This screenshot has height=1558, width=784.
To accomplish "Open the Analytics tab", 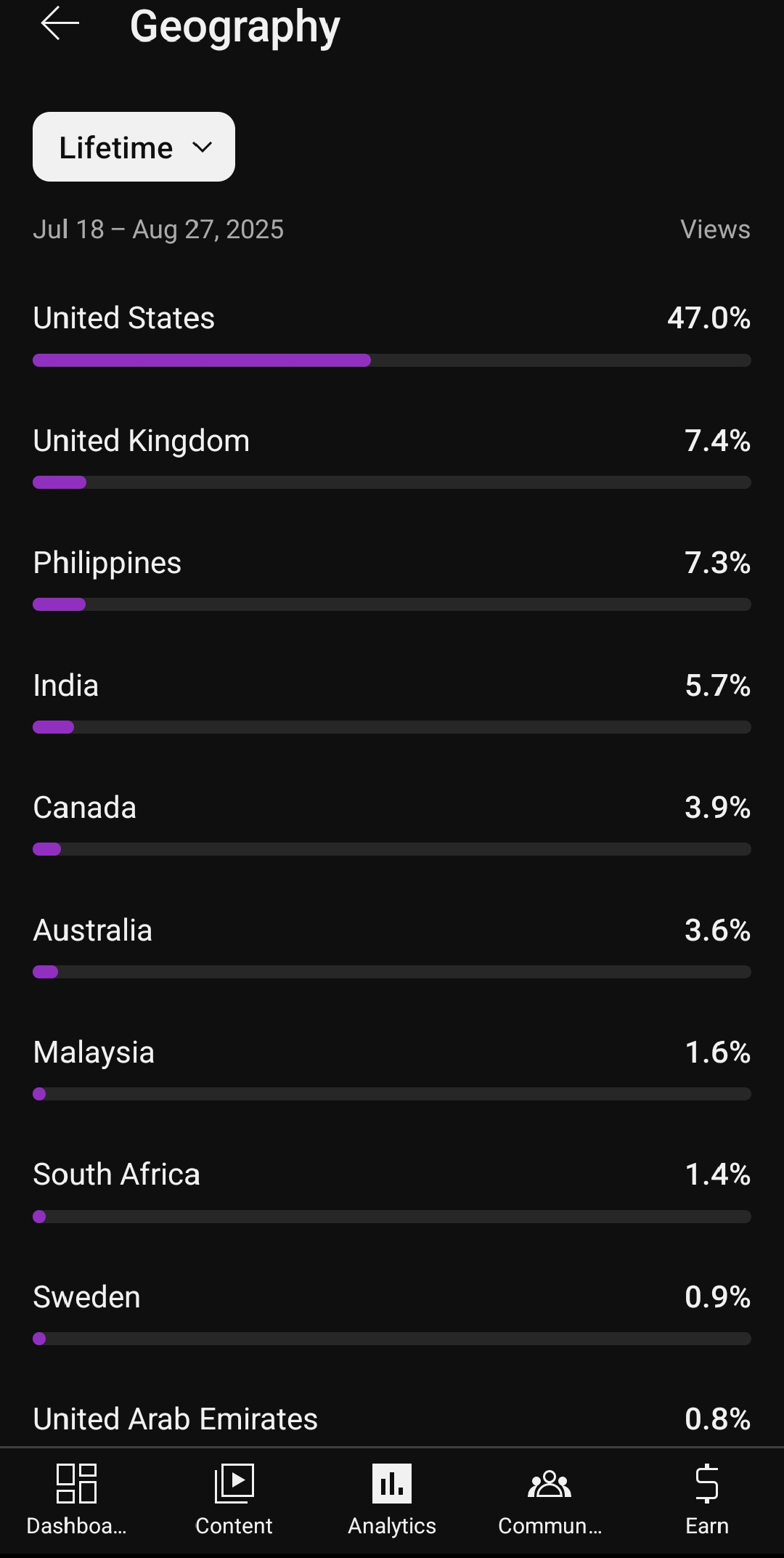I will (x=392, y=1499).
